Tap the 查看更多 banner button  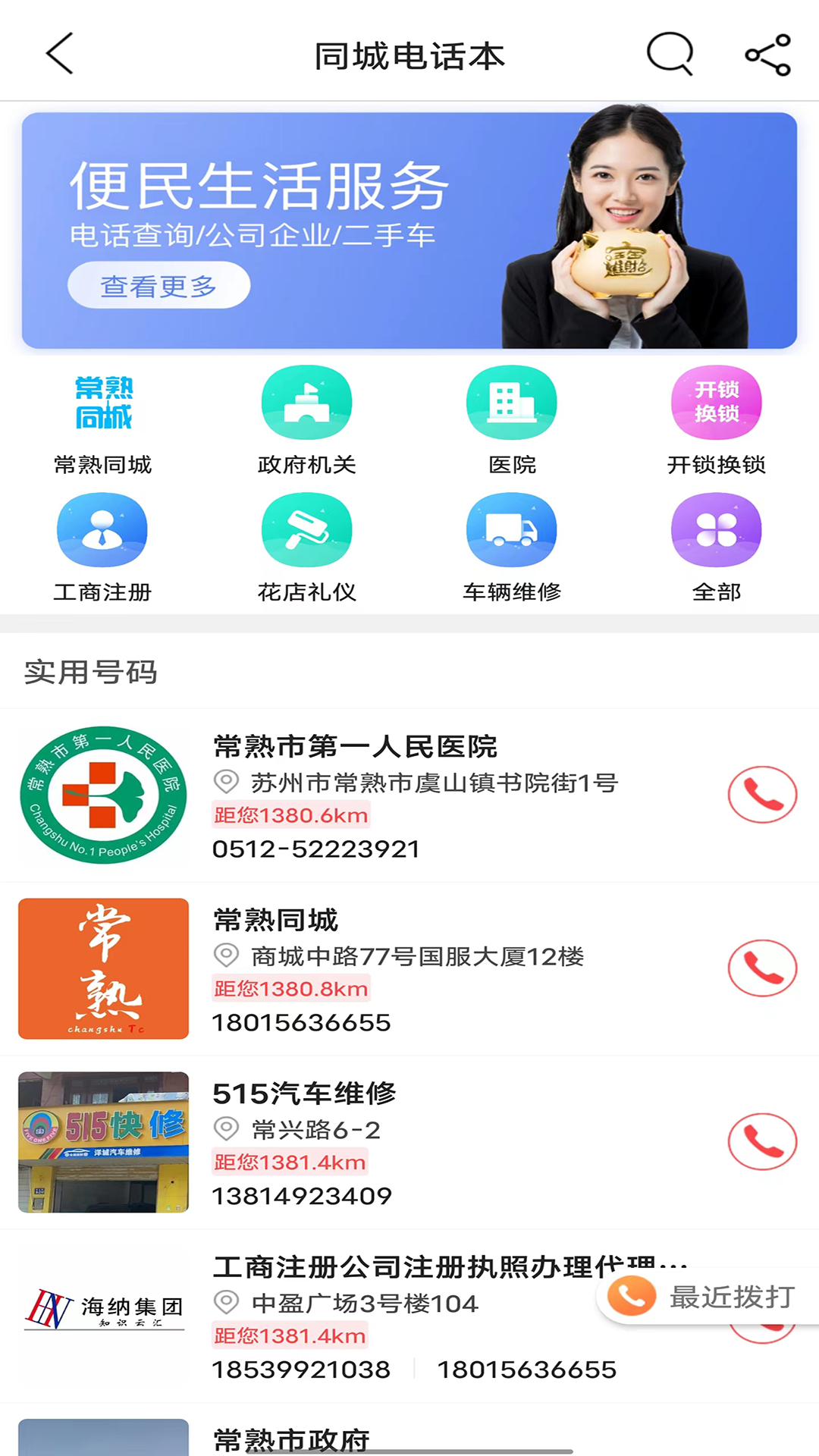(158, 285)
